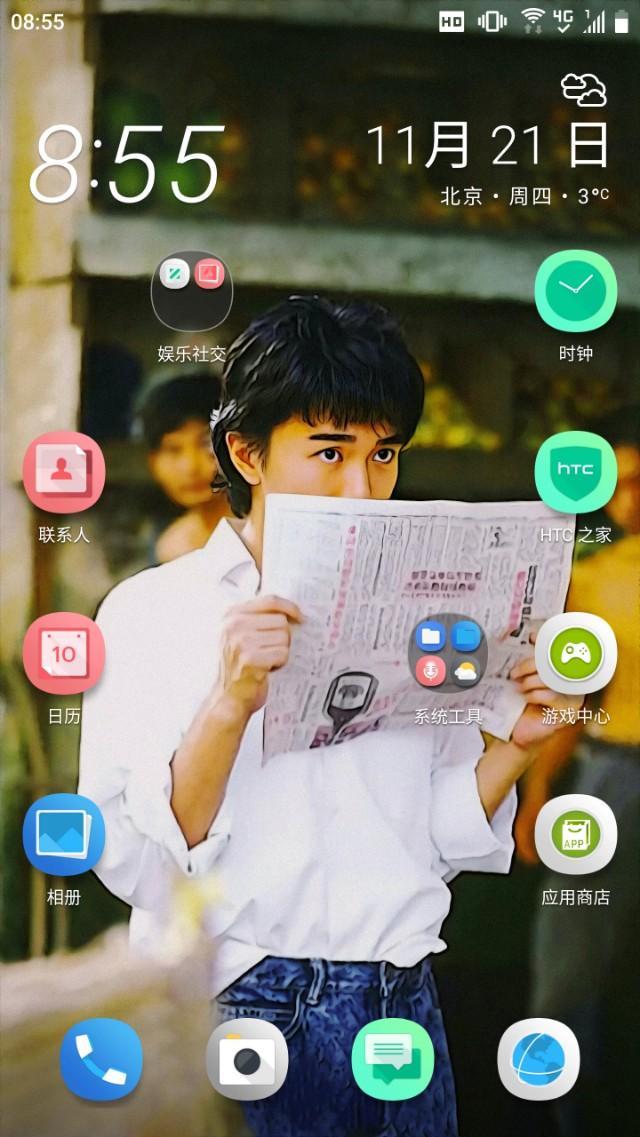Open the messages app in the dock
Screen dimensions: 640x1137
pyautogui.click(x=393, y=1060)
